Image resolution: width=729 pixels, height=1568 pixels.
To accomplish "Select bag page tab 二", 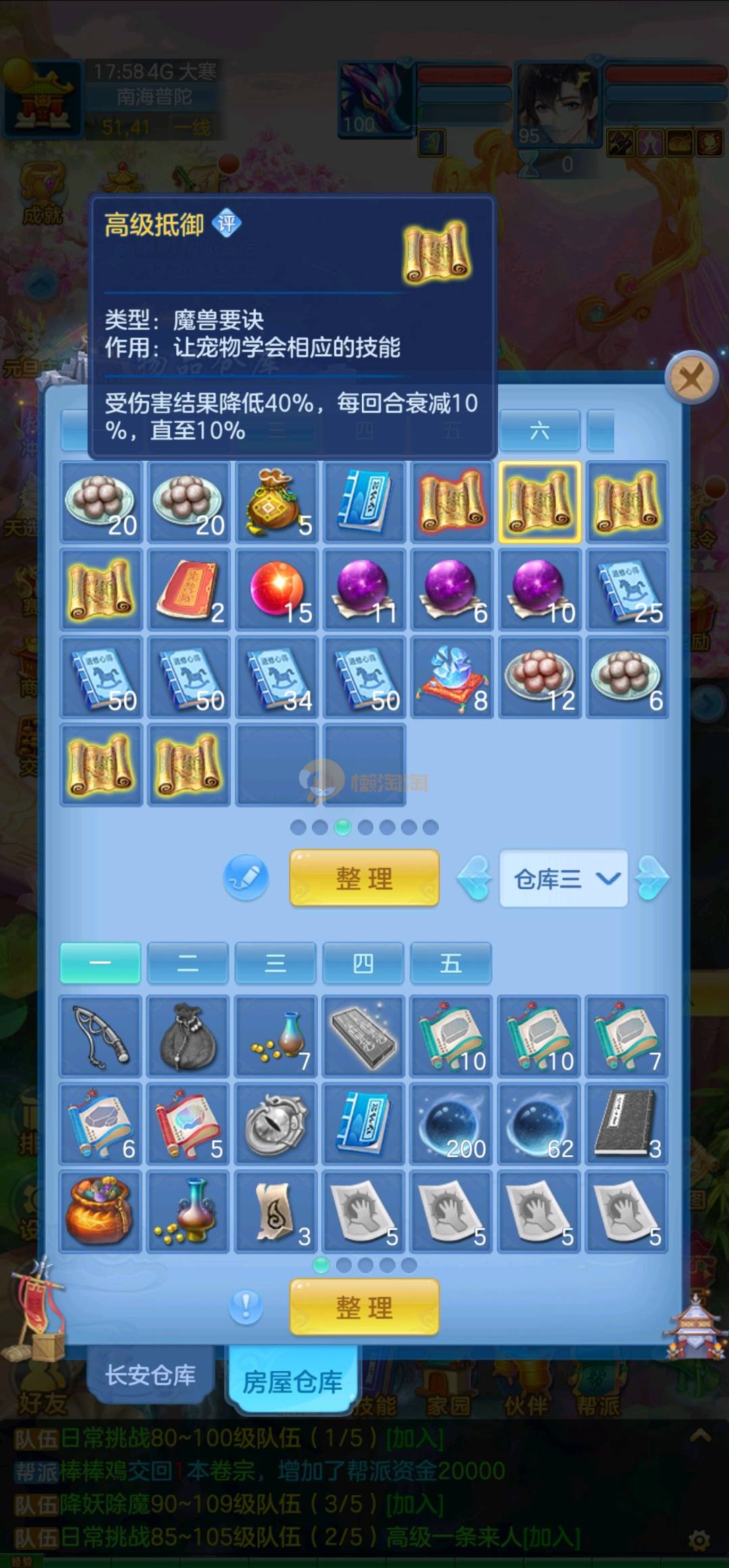I will click(x=188, y=963).
